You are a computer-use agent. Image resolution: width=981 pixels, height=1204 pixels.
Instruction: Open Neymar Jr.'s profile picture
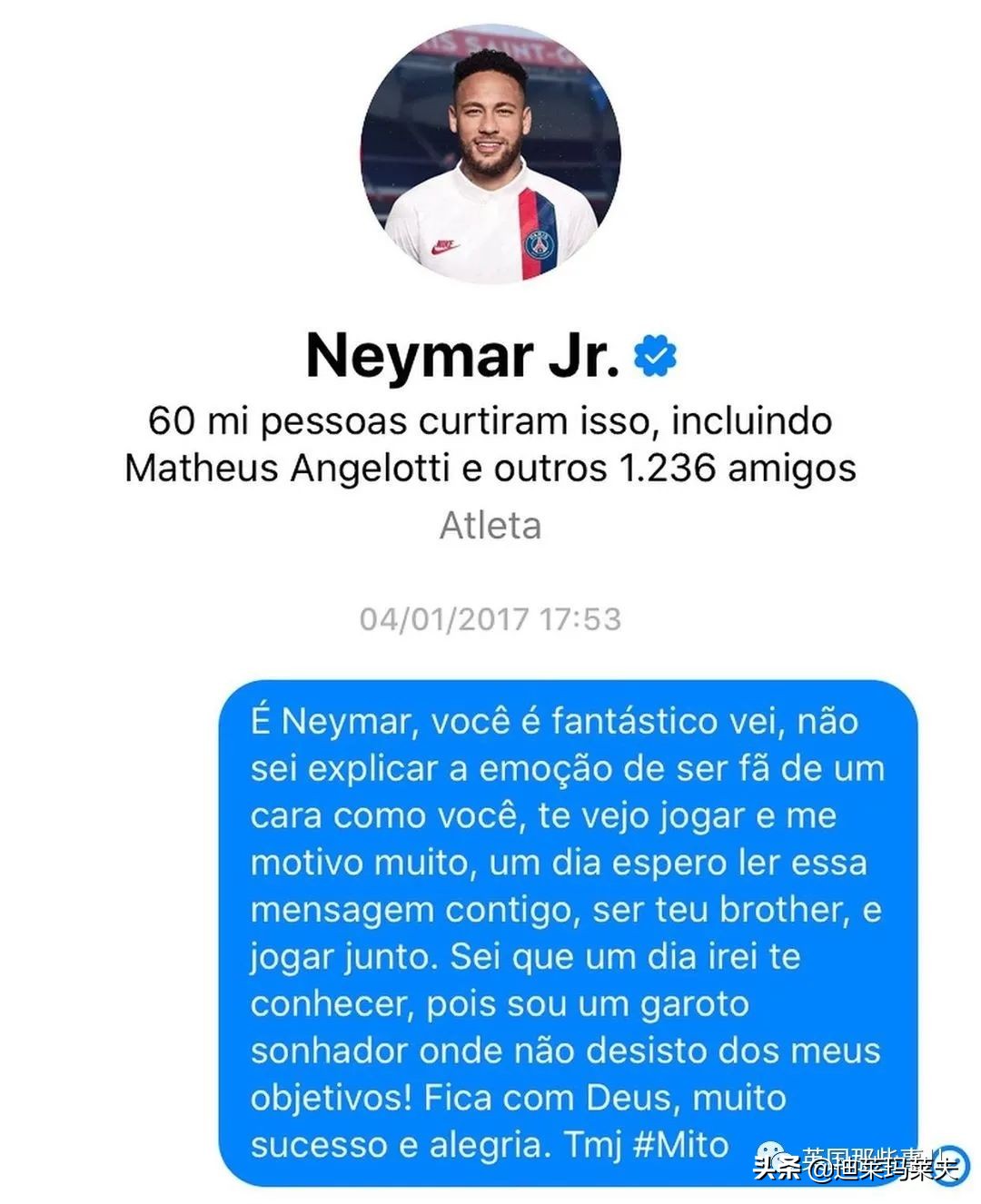(490, 154)
